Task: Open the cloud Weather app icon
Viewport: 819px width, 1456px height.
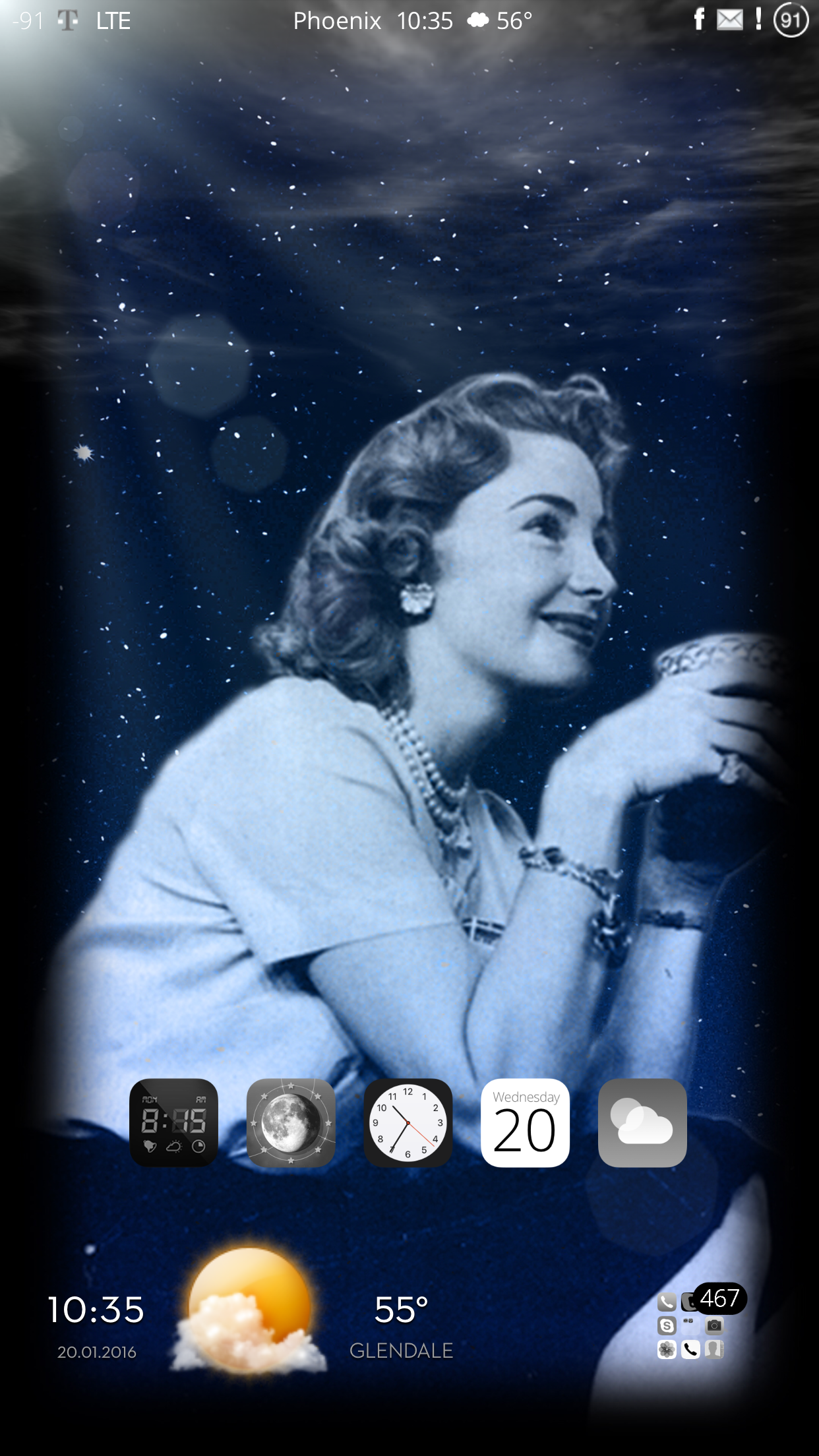Action: 642,1122
